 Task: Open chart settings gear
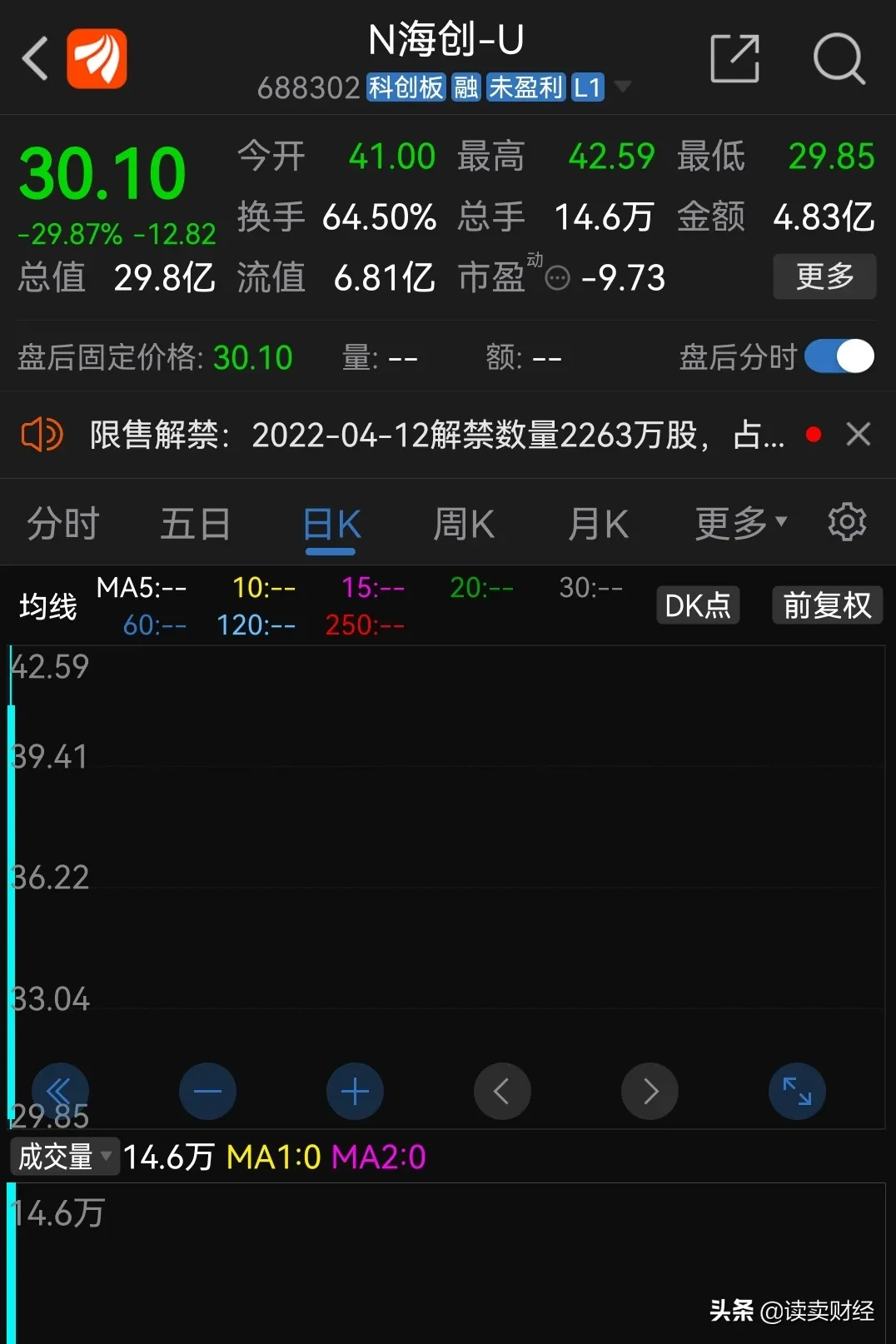pos(847,523)
